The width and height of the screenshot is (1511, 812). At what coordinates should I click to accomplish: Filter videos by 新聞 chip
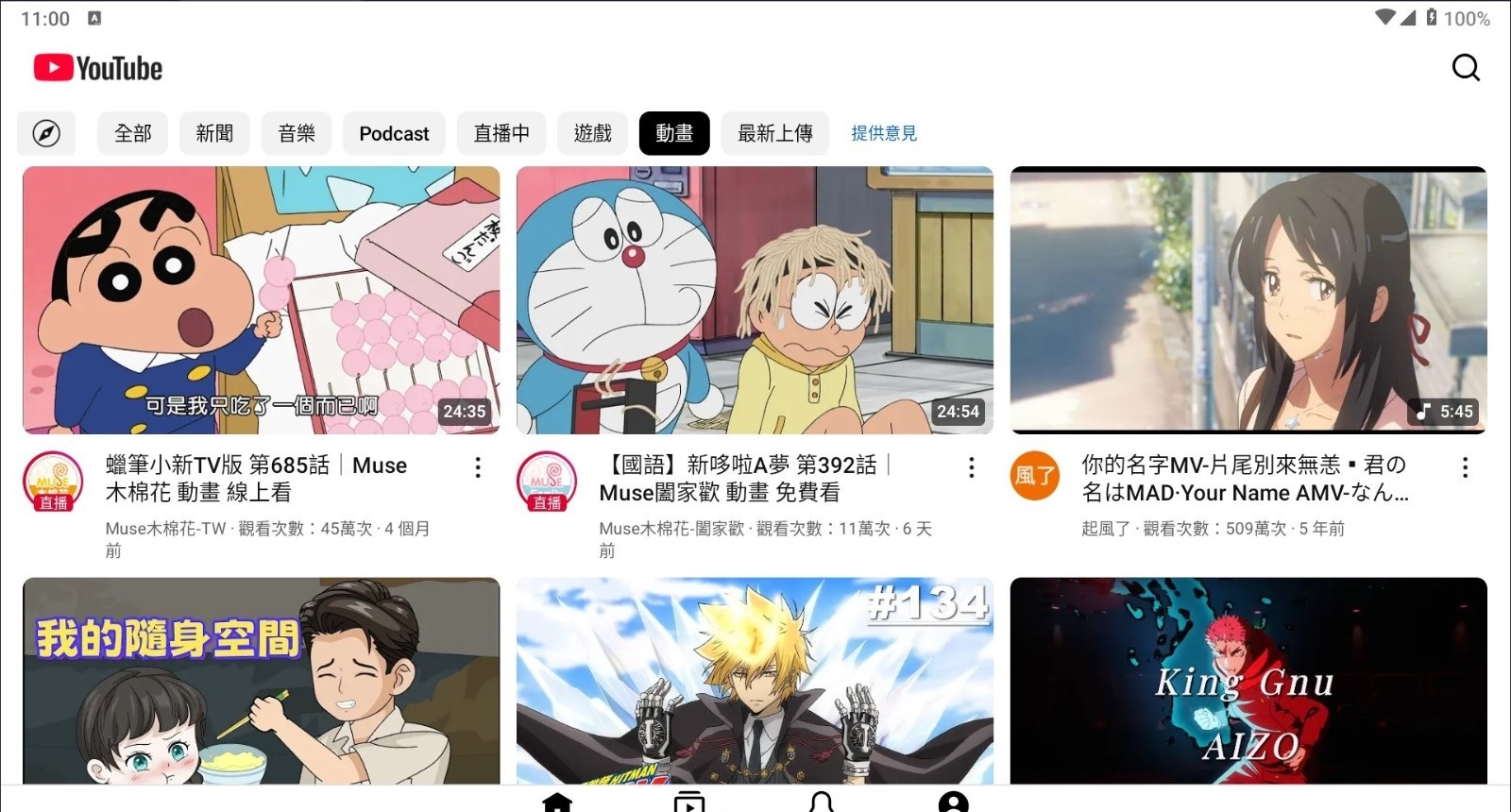(x=214, y=133)
